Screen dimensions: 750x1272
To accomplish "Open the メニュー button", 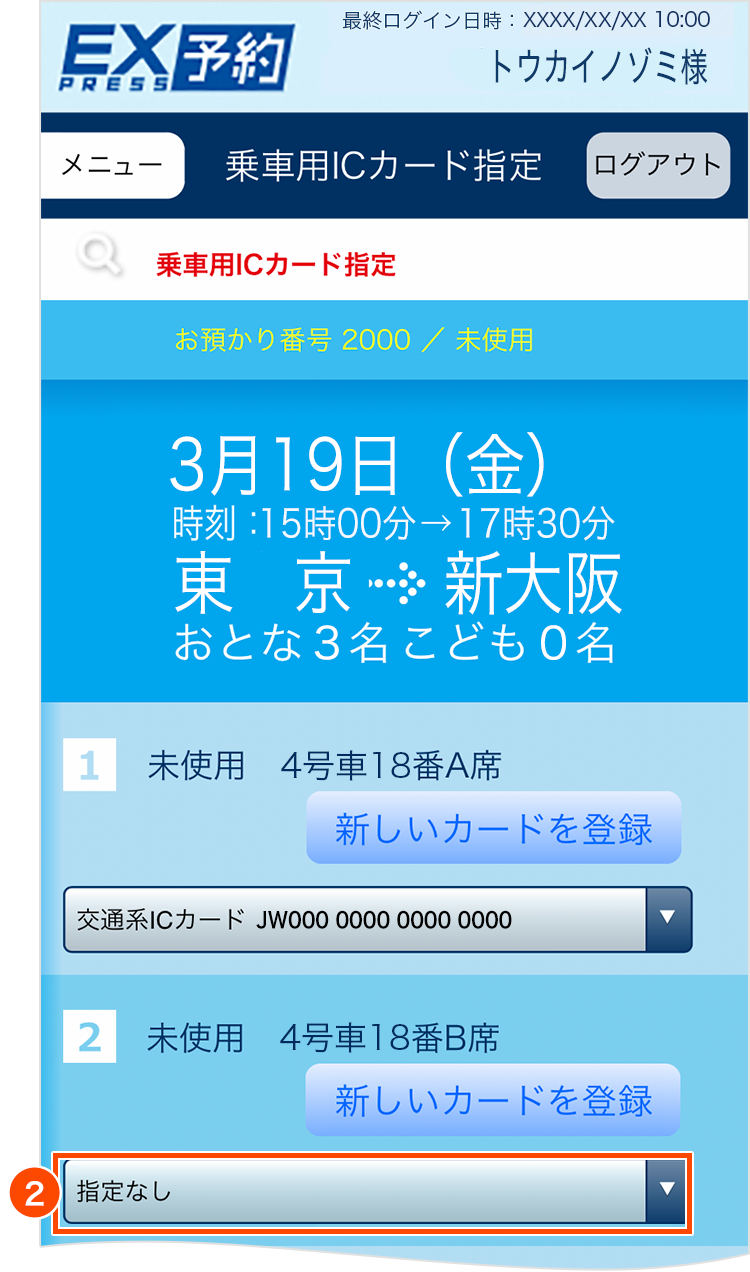I will (x=112, y=166).
